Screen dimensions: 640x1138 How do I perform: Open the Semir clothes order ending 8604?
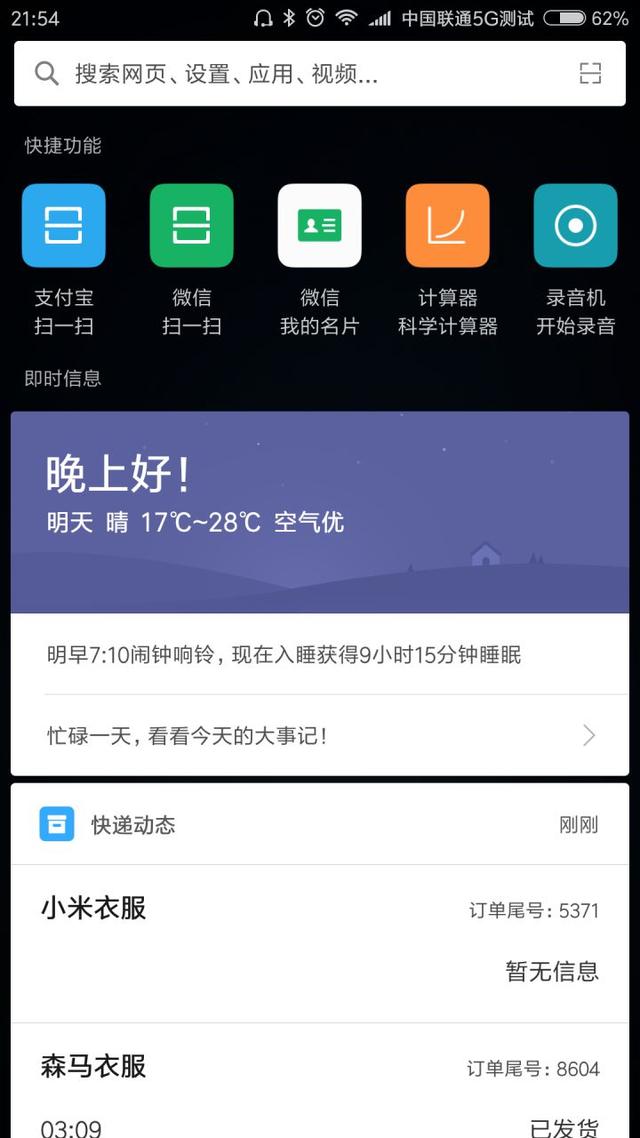pos(319,1081)
